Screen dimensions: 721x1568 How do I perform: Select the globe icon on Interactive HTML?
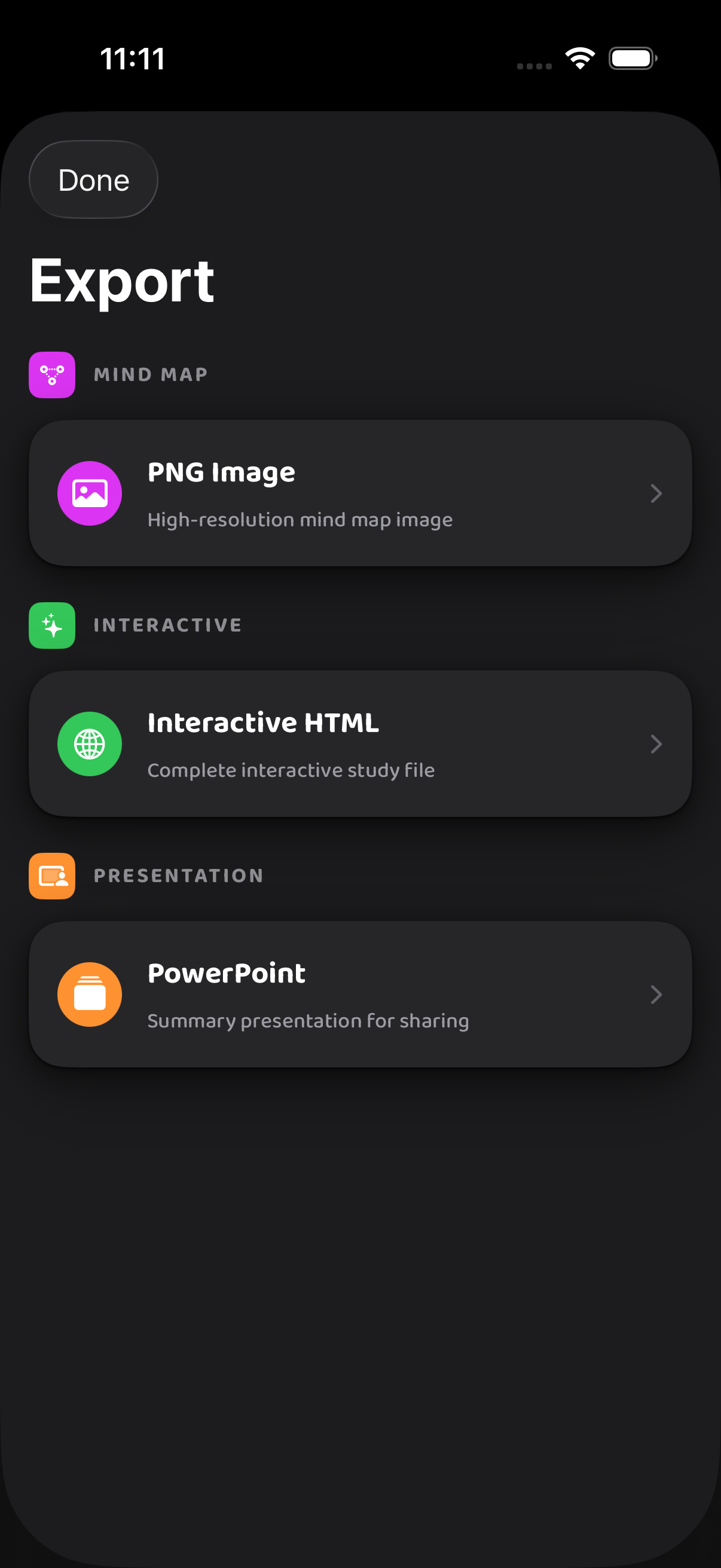(x=90, y=744)
